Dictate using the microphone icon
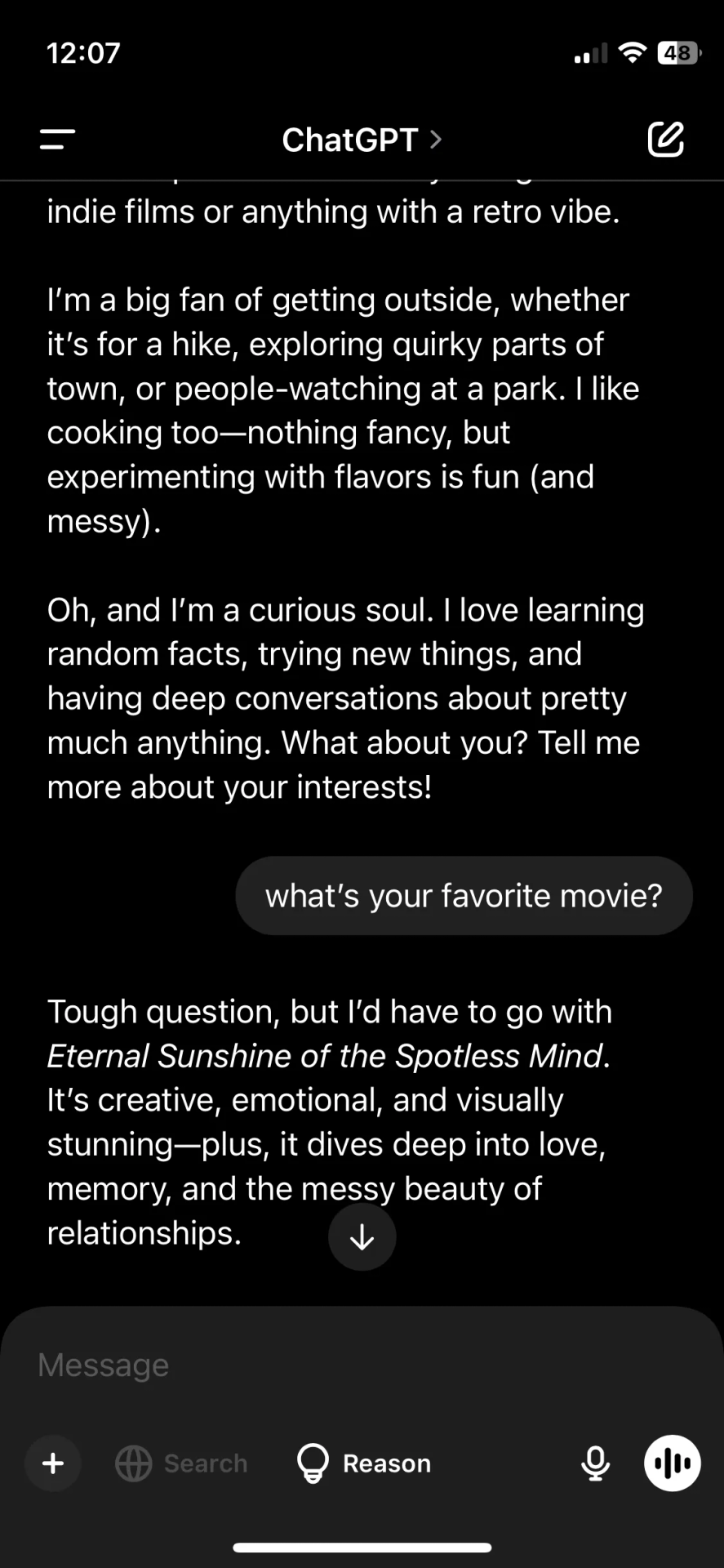Screen dimensions: 724x1568 (x=595, y=1463)
